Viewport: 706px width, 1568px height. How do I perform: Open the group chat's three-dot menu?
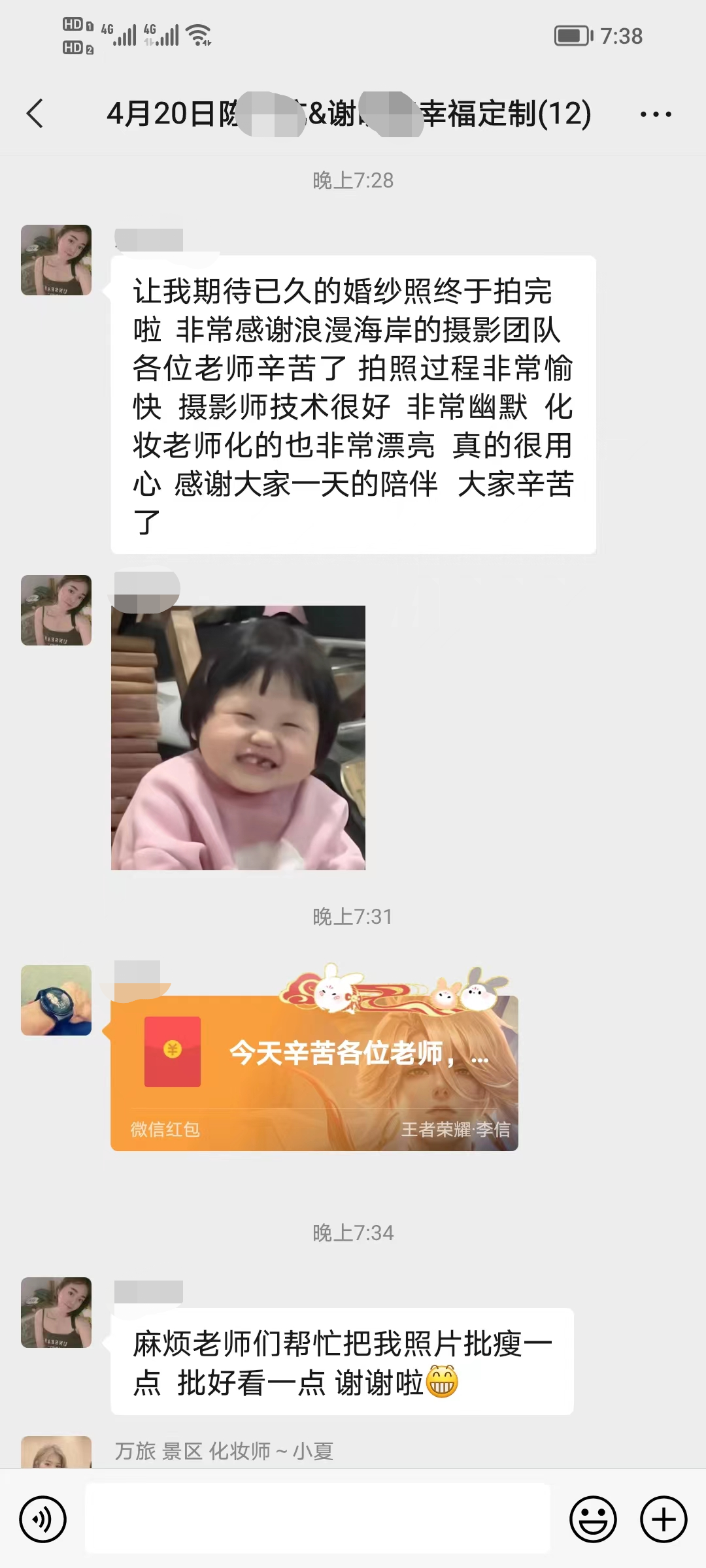click(x=655, y=114)
